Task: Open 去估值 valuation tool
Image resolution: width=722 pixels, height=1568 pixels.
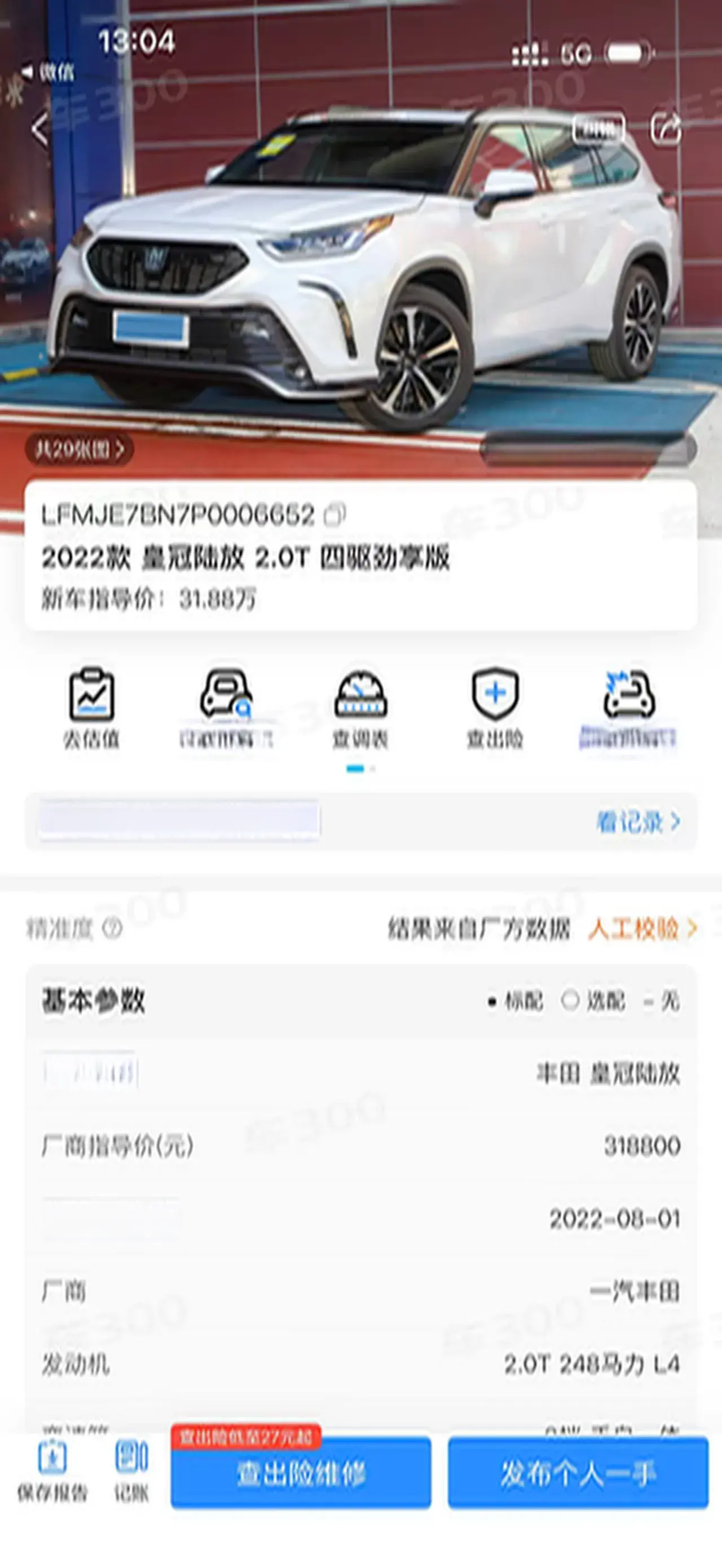Action: (x=91, y=708)
